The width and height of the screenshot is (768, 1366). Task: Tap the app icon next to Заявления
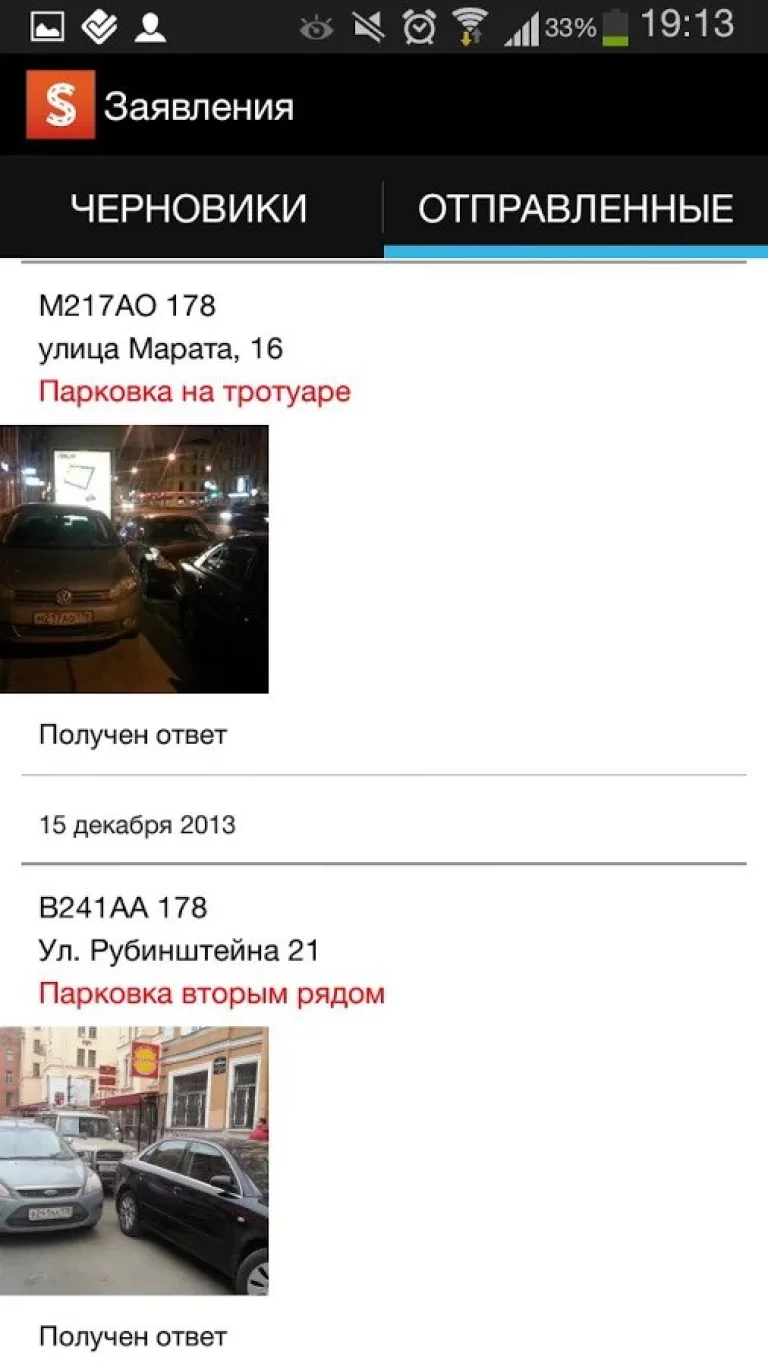[61, 105]
